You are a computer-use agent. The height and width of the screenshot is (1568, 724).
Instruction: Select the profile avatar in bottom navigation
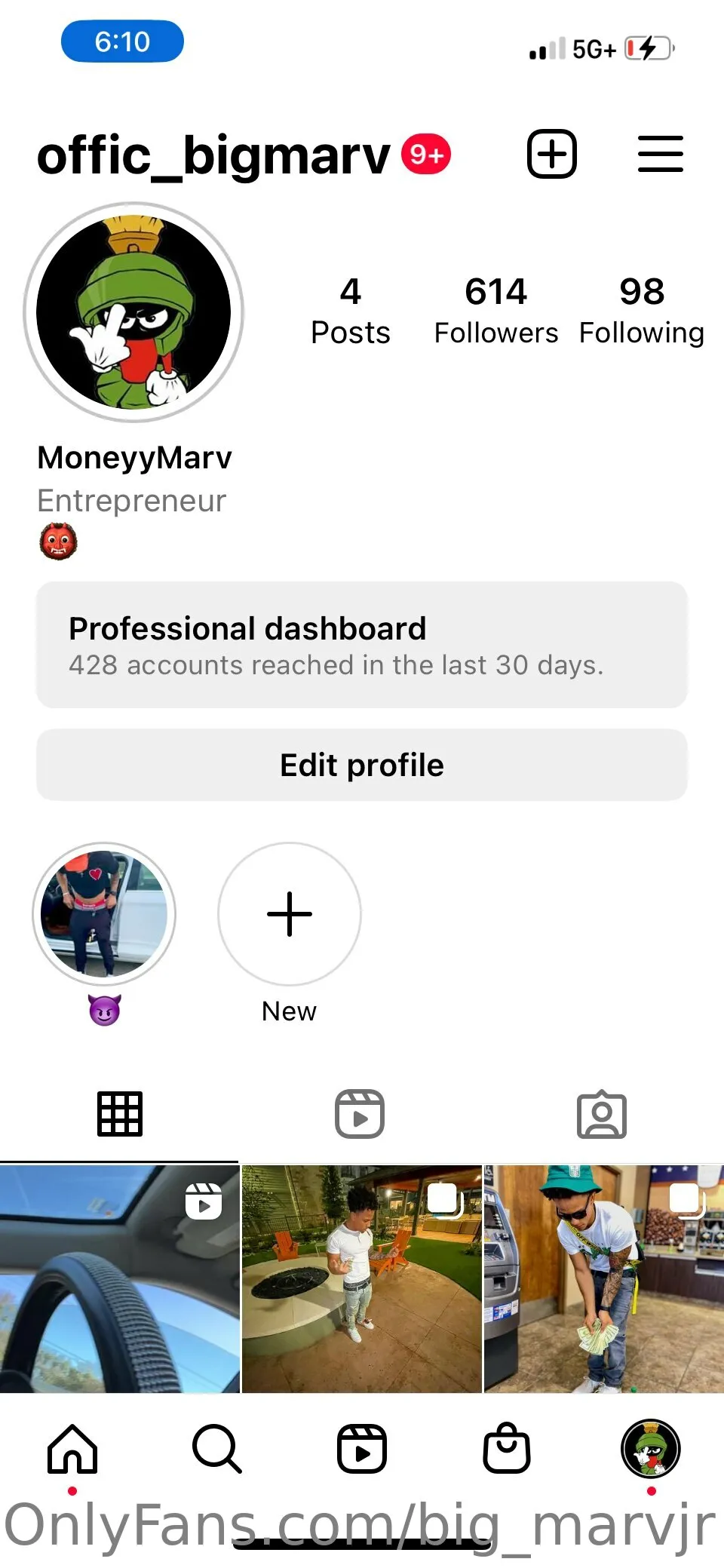click(x=651, y=1448)
